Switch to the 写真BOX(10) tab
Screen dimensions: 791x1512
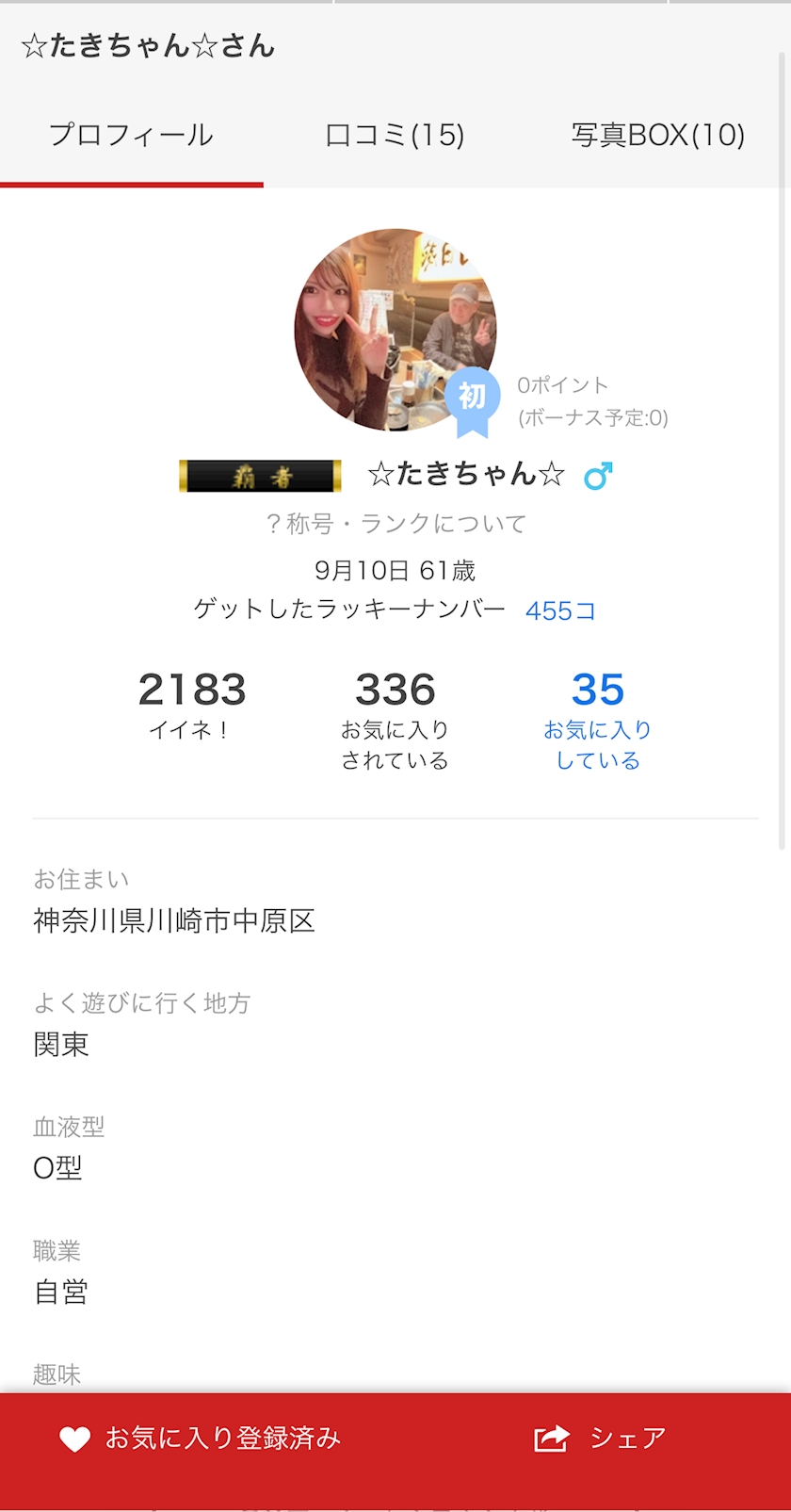pyautogui.click(x=658, y=136)
